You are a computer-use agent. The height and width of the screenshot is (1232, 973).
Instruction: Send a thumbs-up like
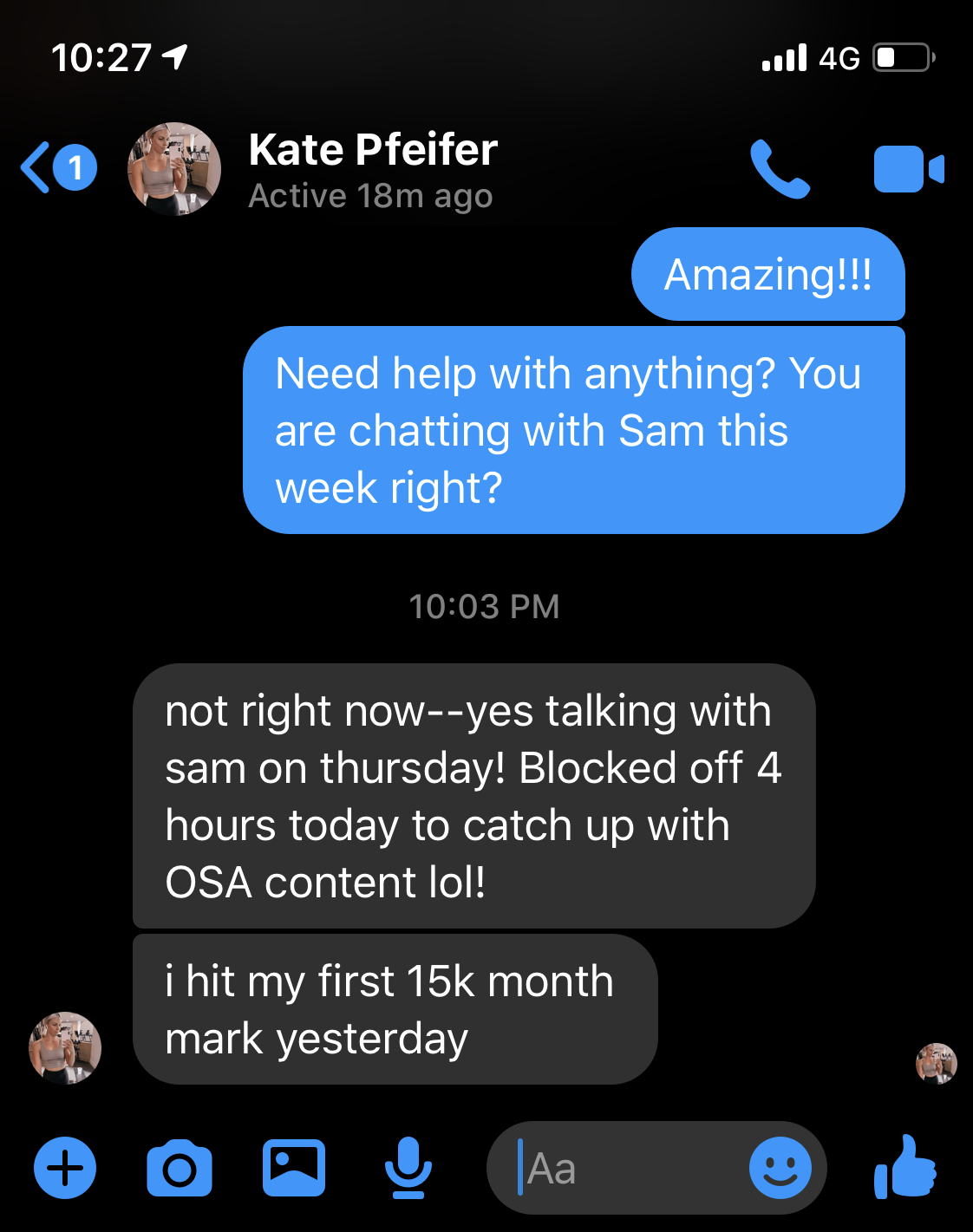point(906,1167)
